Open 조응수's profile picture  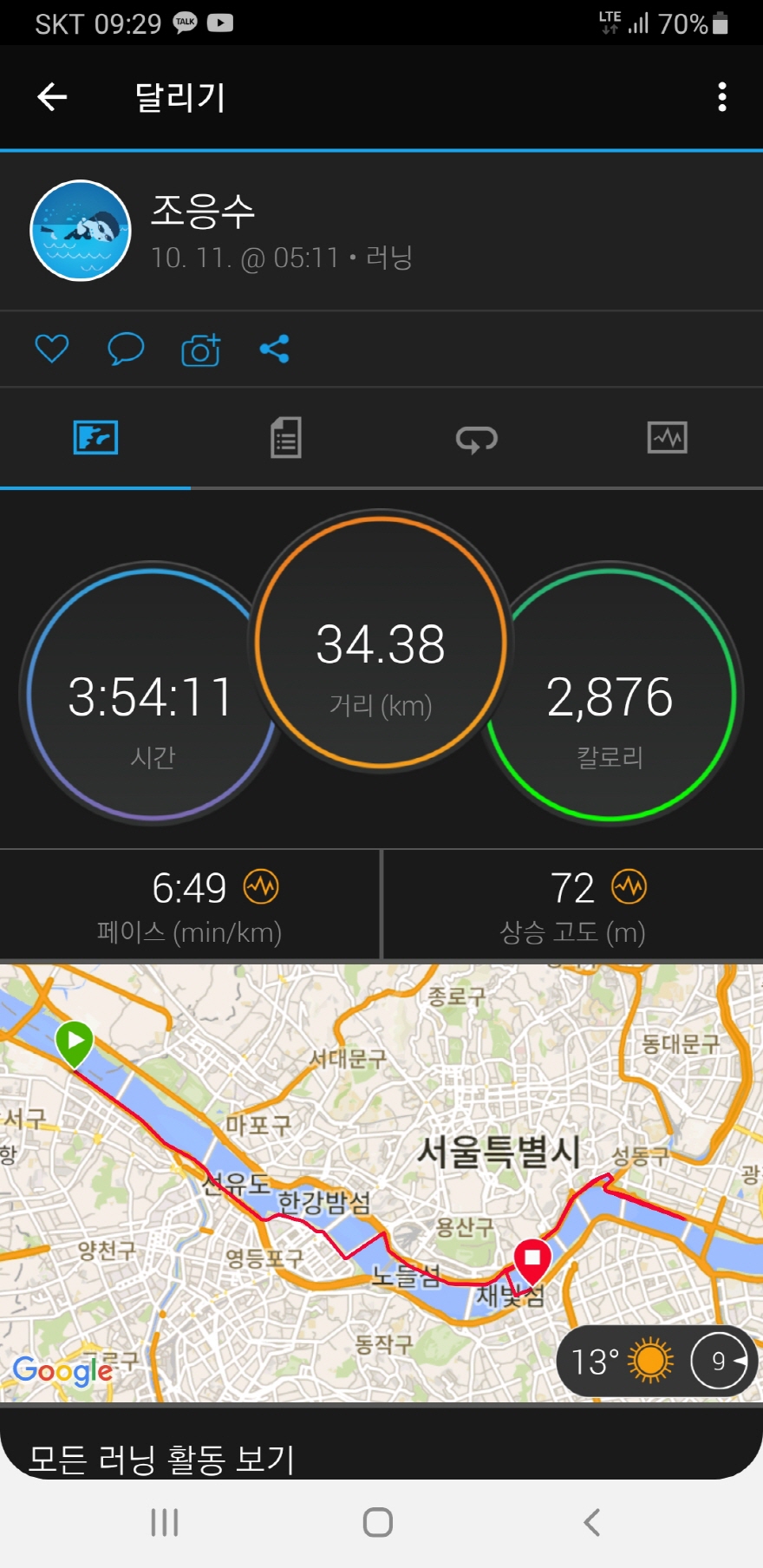pyautogui.click(x=81, y=231)
